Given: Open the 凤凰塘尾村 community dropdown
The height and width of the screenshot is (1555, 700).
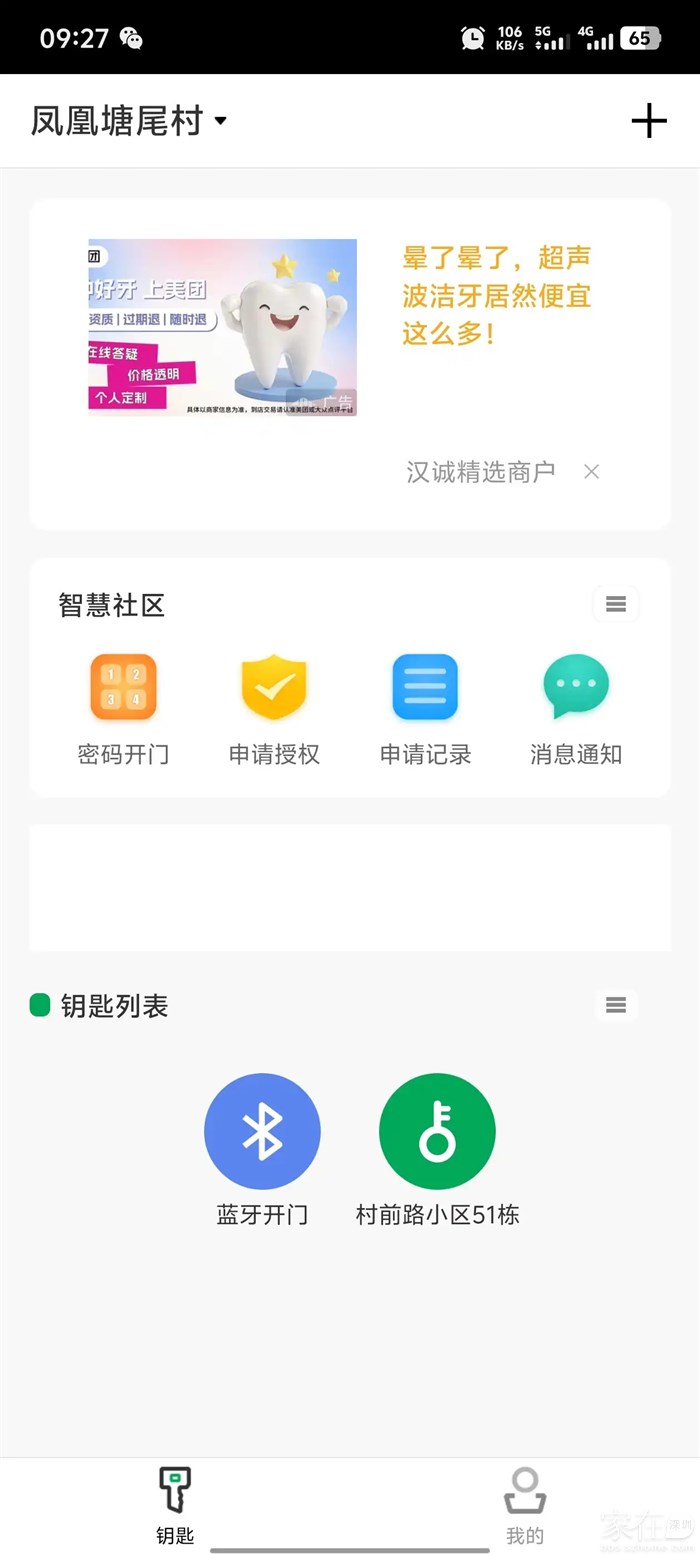Looking at the screenshot, I should [x=129, y=121].
